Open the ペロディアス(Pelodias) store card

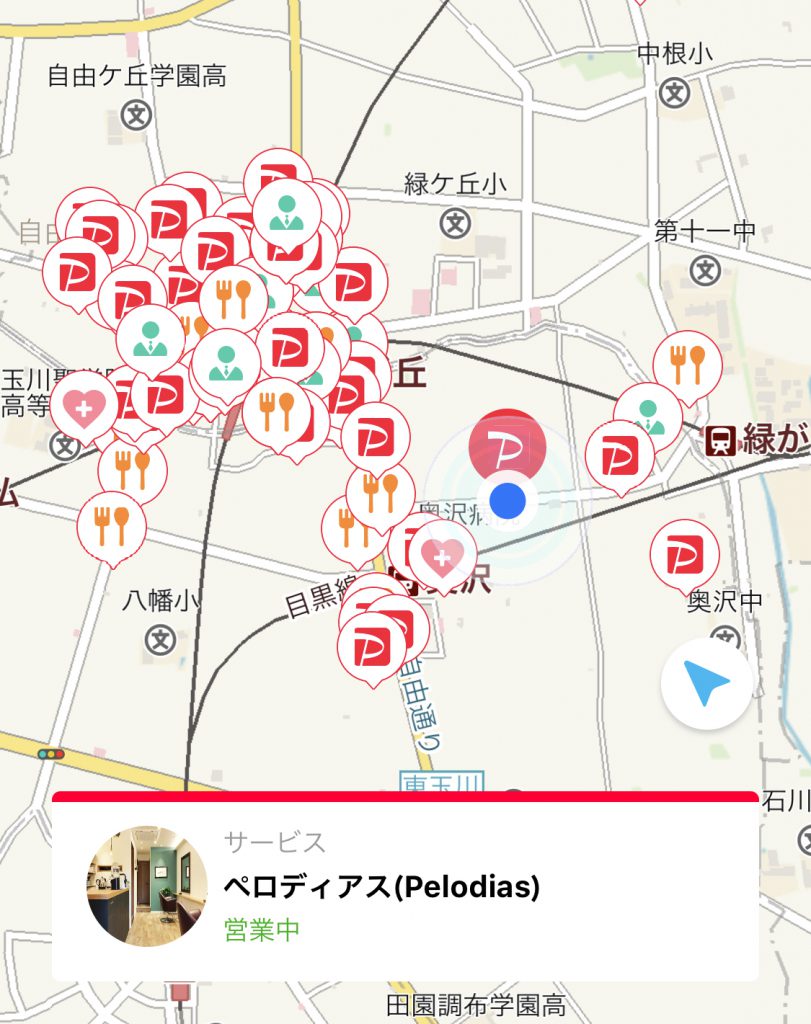(405, 887)
